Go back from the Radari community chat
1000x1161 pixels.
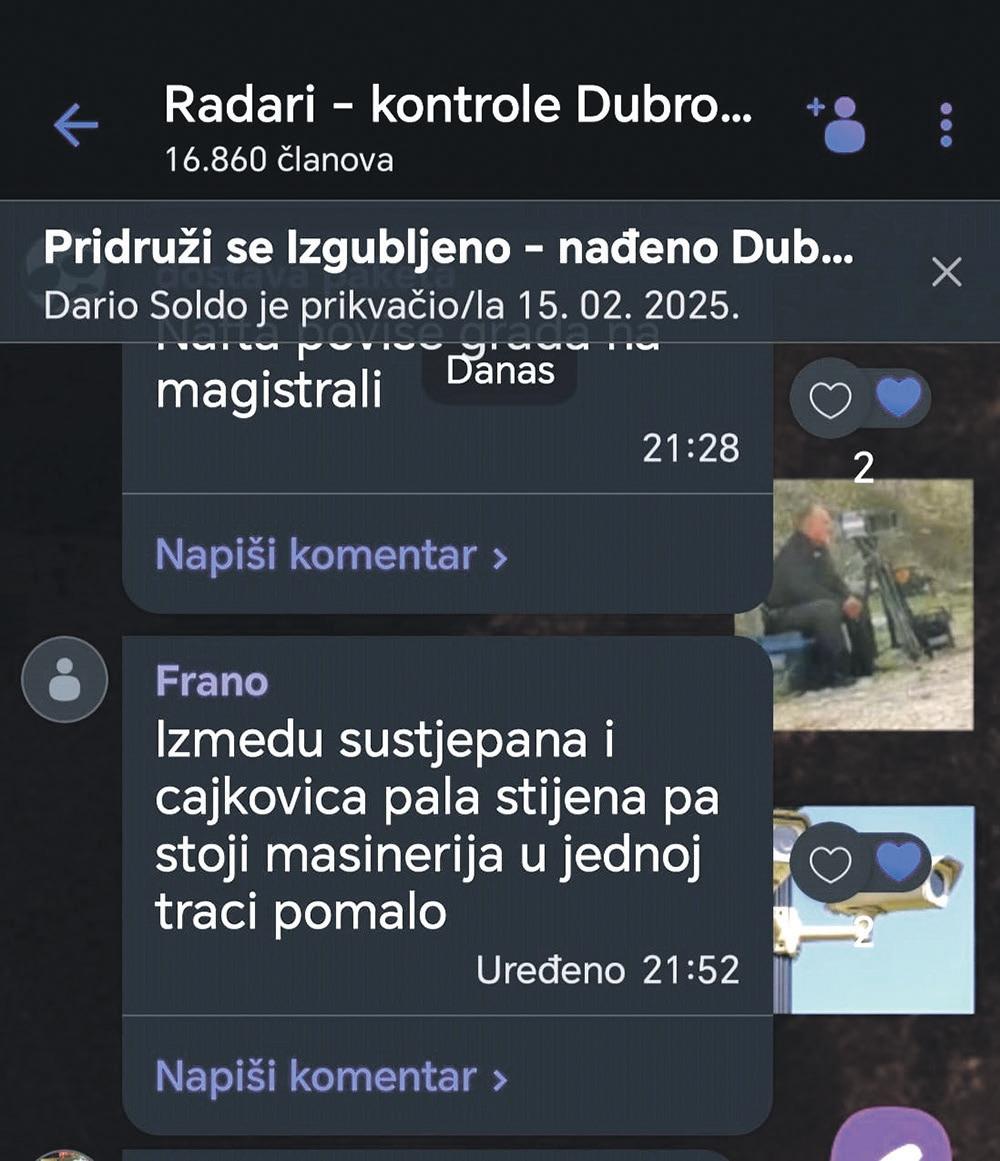tap(76, 126)
